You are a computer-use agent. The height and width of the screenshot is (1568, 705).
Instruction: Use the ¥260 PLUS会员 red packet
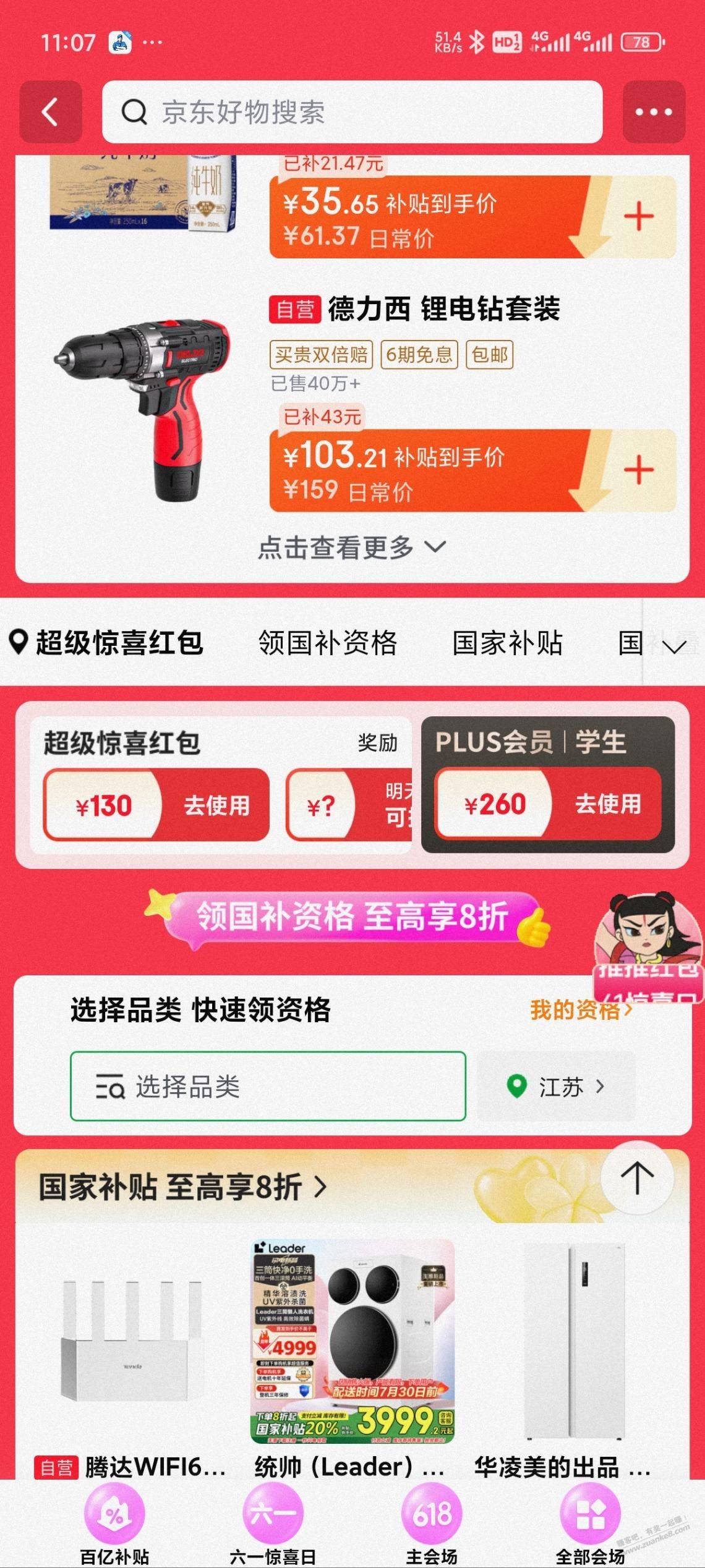pos(607,804)
